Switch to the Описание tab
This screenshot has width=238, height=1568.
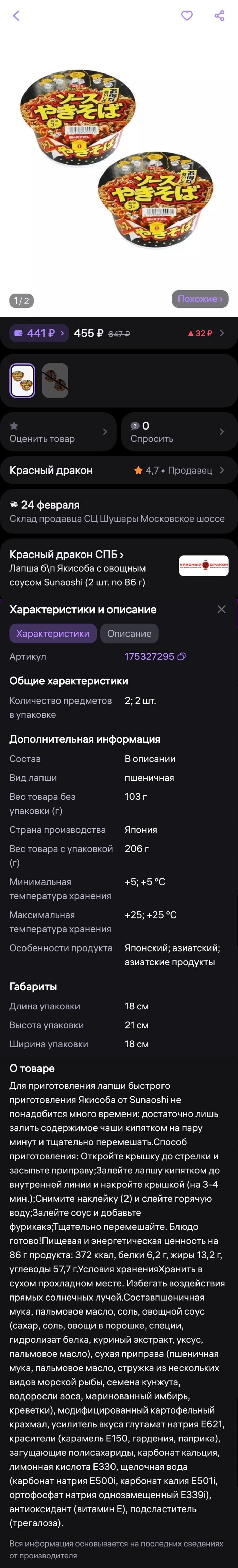tap(129, 634)
